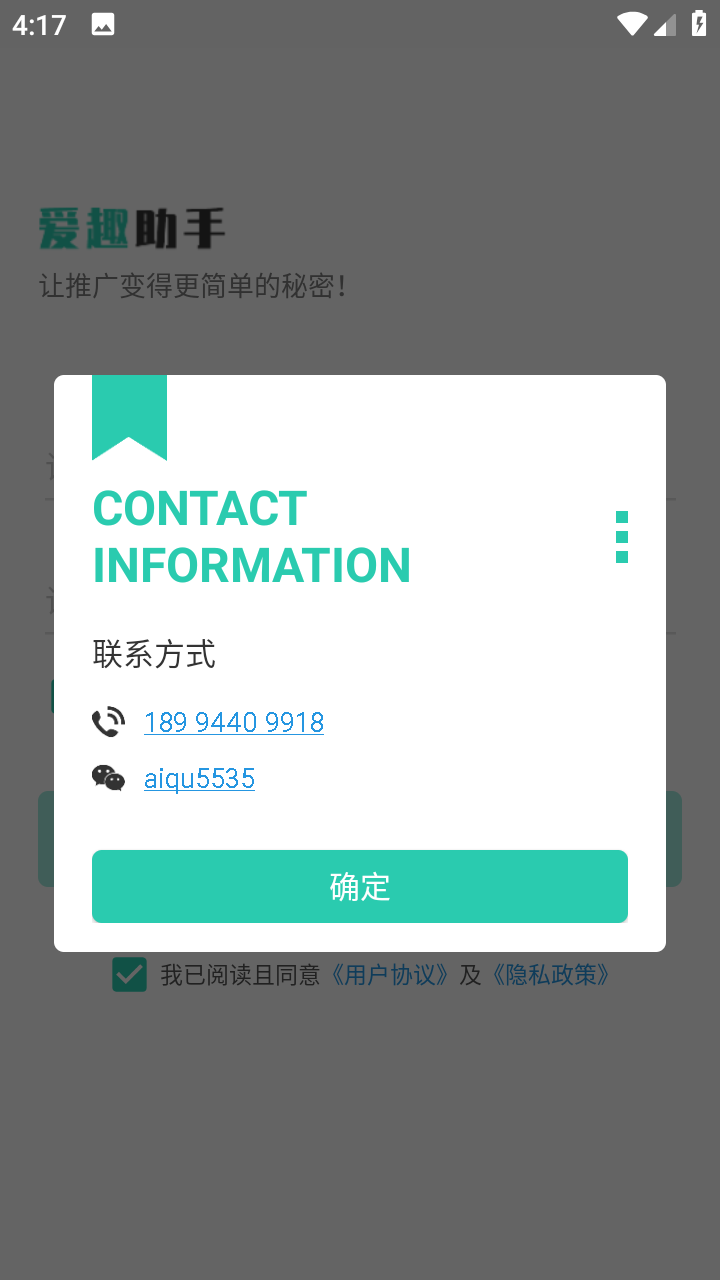Tap the 联系方式 section header

[x=154, y=654]
